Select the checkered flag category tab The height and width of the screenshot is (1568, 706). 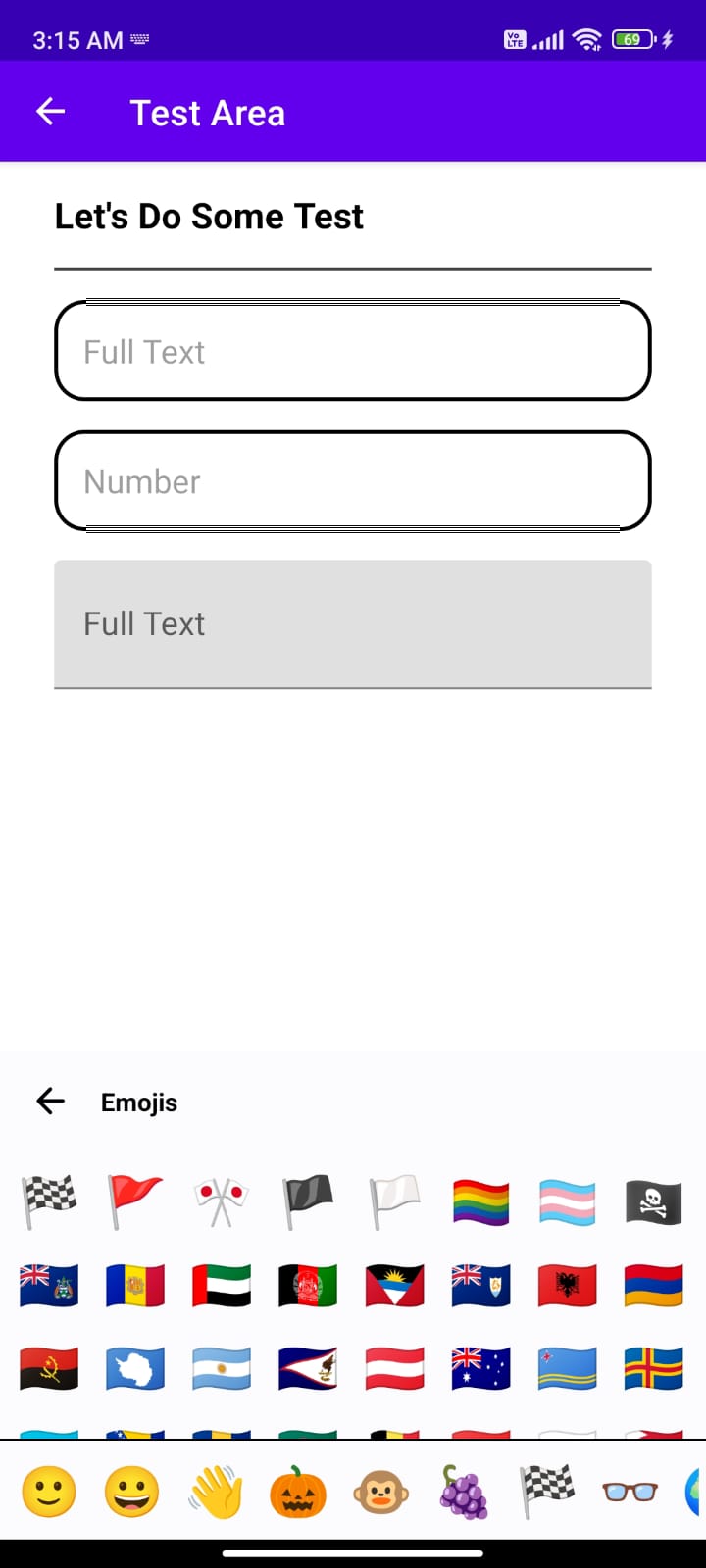pos(547,1492)
